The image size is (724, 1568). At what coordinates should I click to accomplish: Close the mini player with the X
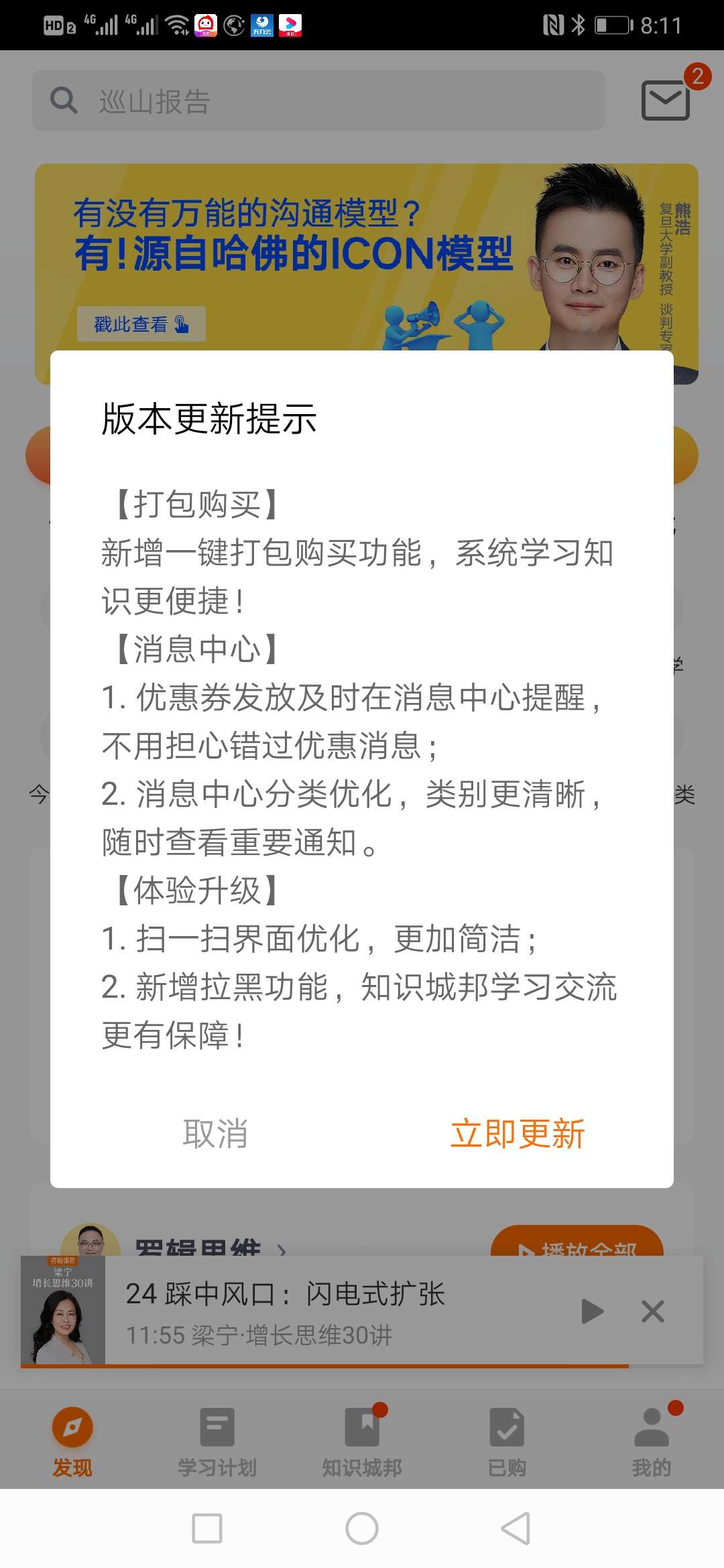[654, 1312]
